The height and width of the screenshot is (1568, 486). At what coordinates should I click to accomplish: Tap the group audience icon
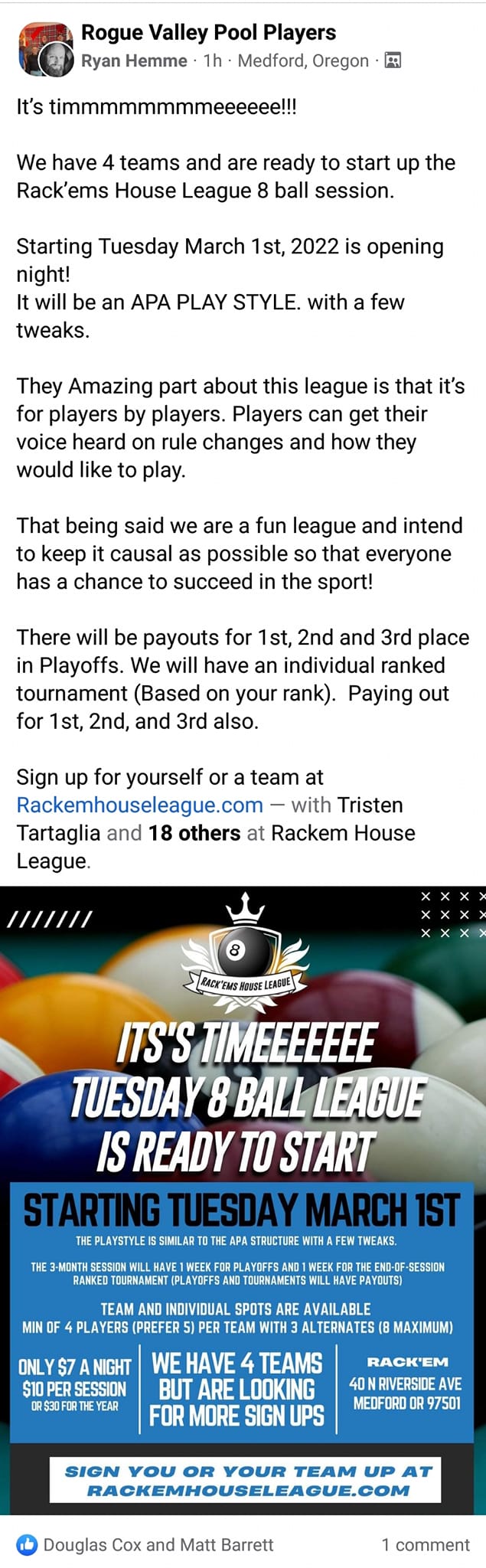[x=392, y=60]
